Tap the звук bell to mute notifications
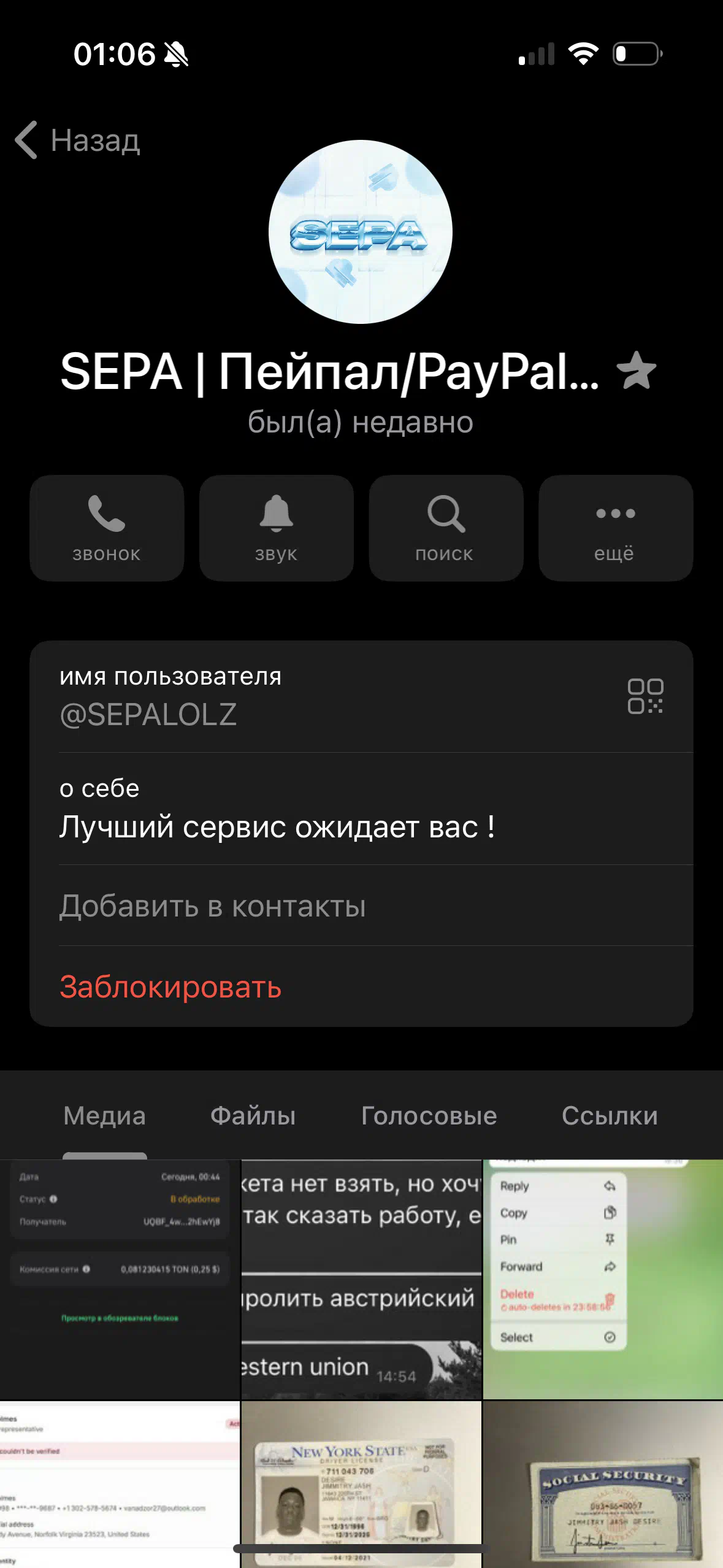The image size is (723, 1568). (277, 528)
